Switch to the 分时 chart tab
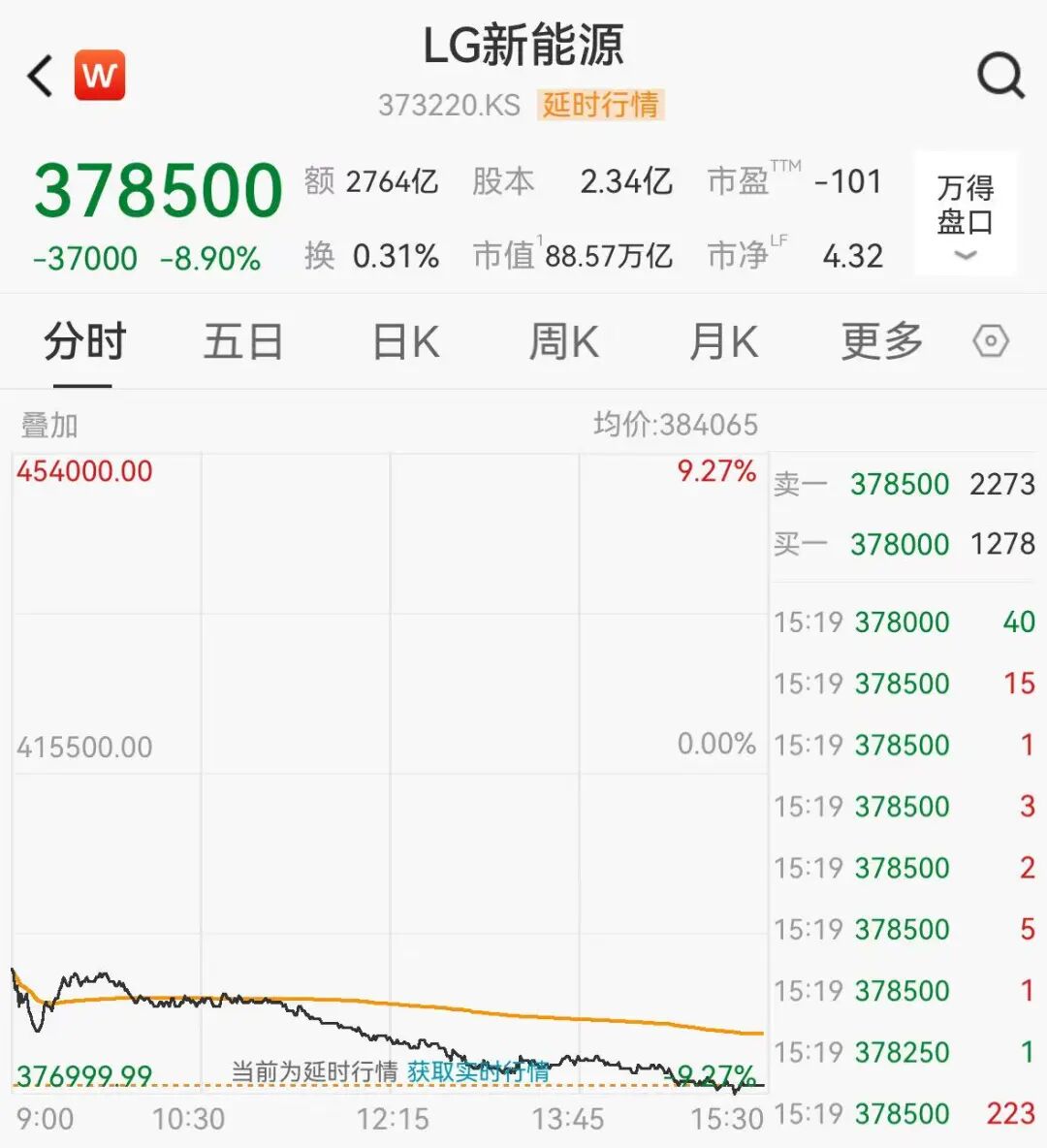The height and width of the screenshot is (1148, 1047). pyautogui.click(x=84, y=342)
